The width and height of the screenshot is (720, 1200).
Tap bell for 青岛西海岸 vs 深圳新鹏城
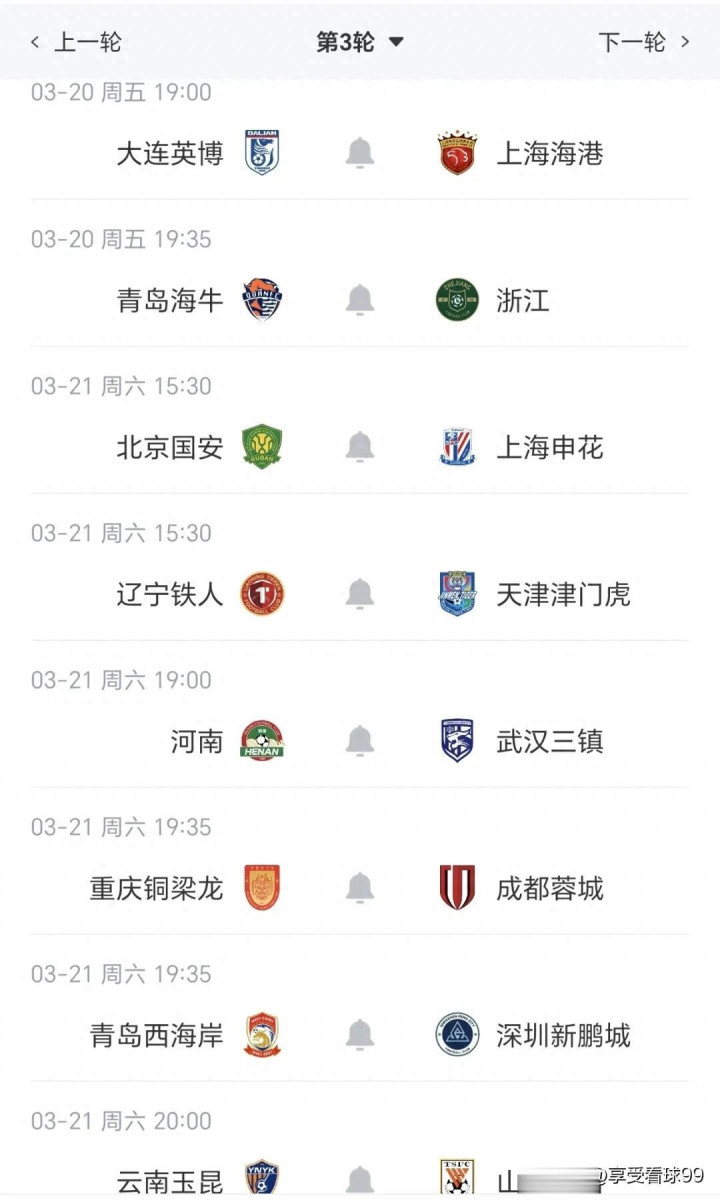(x=360, y=1035)
